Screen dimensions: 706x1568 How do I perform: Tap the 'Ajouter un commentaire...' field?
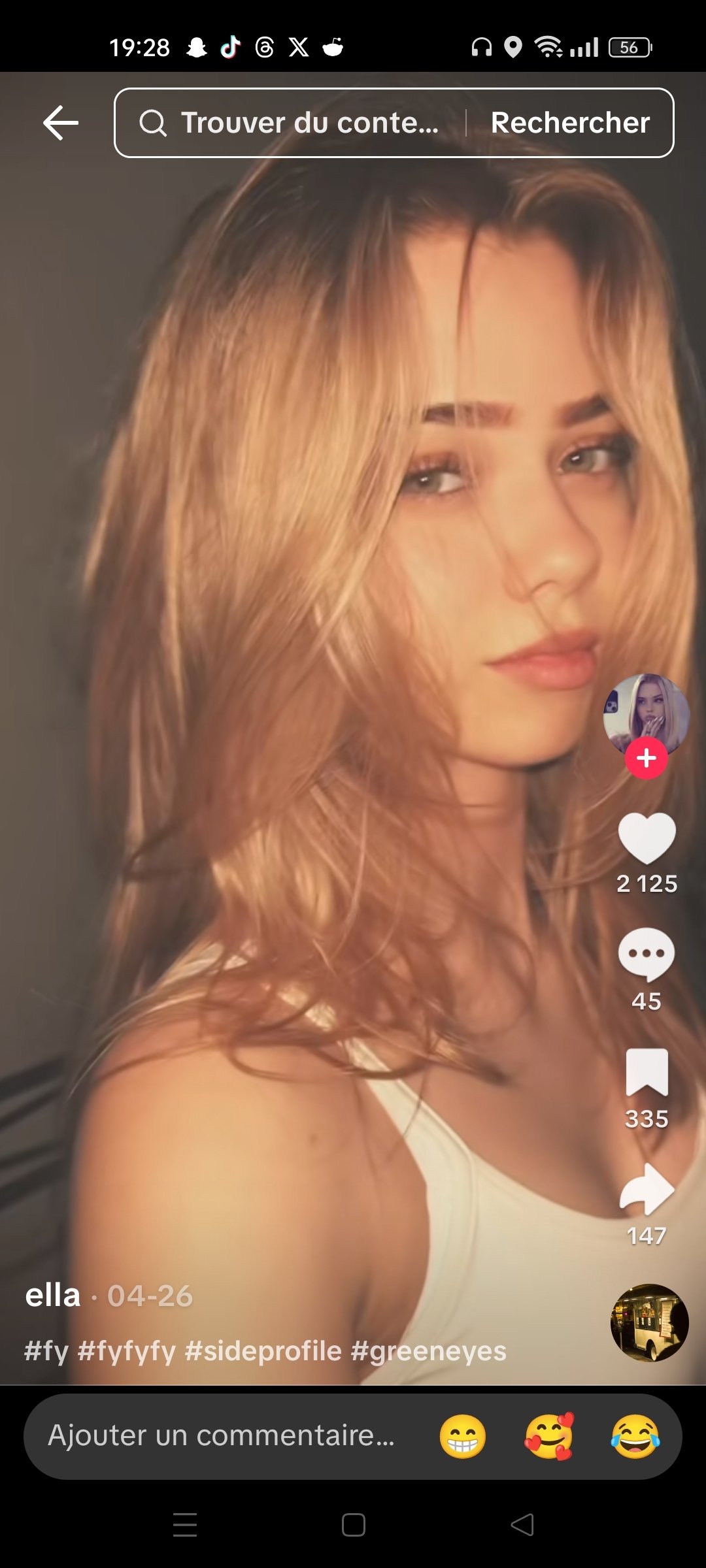tap(222, 1436)
